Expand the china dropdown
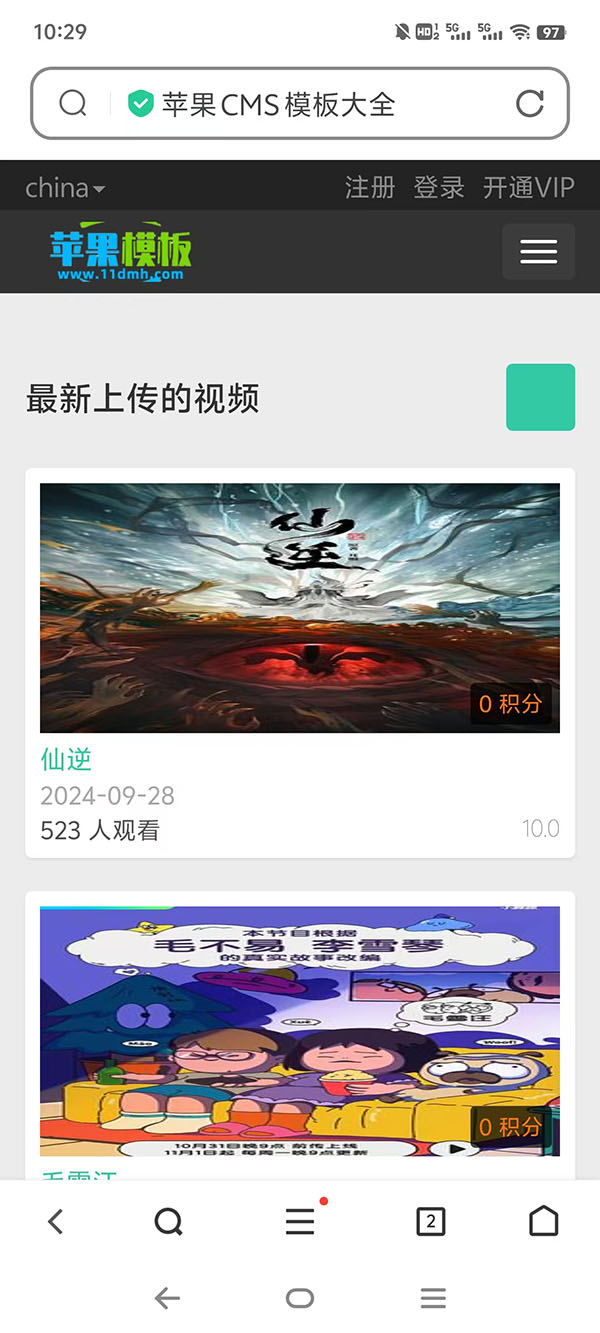The height and width of the screenshot is (1333, 600). pos(65,187)
